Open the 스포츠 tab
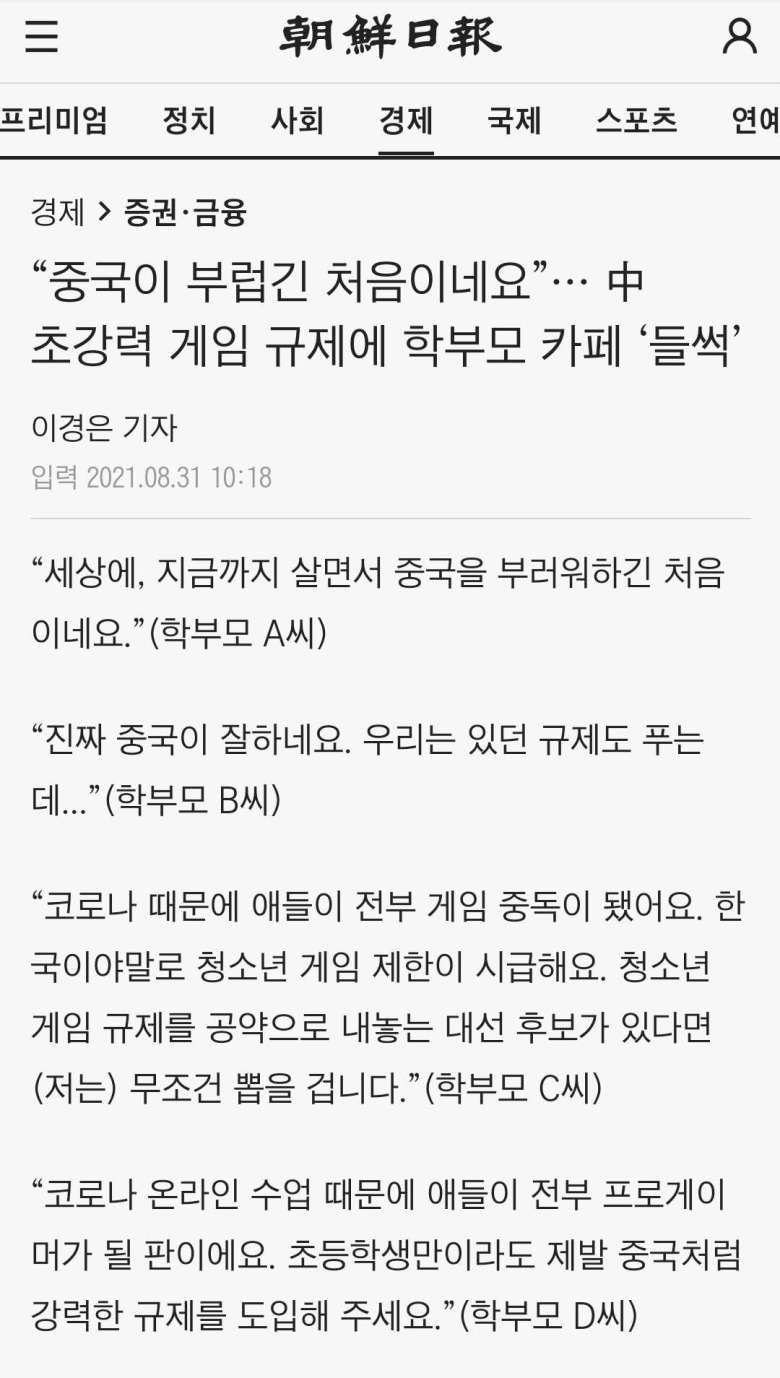Screen dimensions: 780x1378 [636, 121]
